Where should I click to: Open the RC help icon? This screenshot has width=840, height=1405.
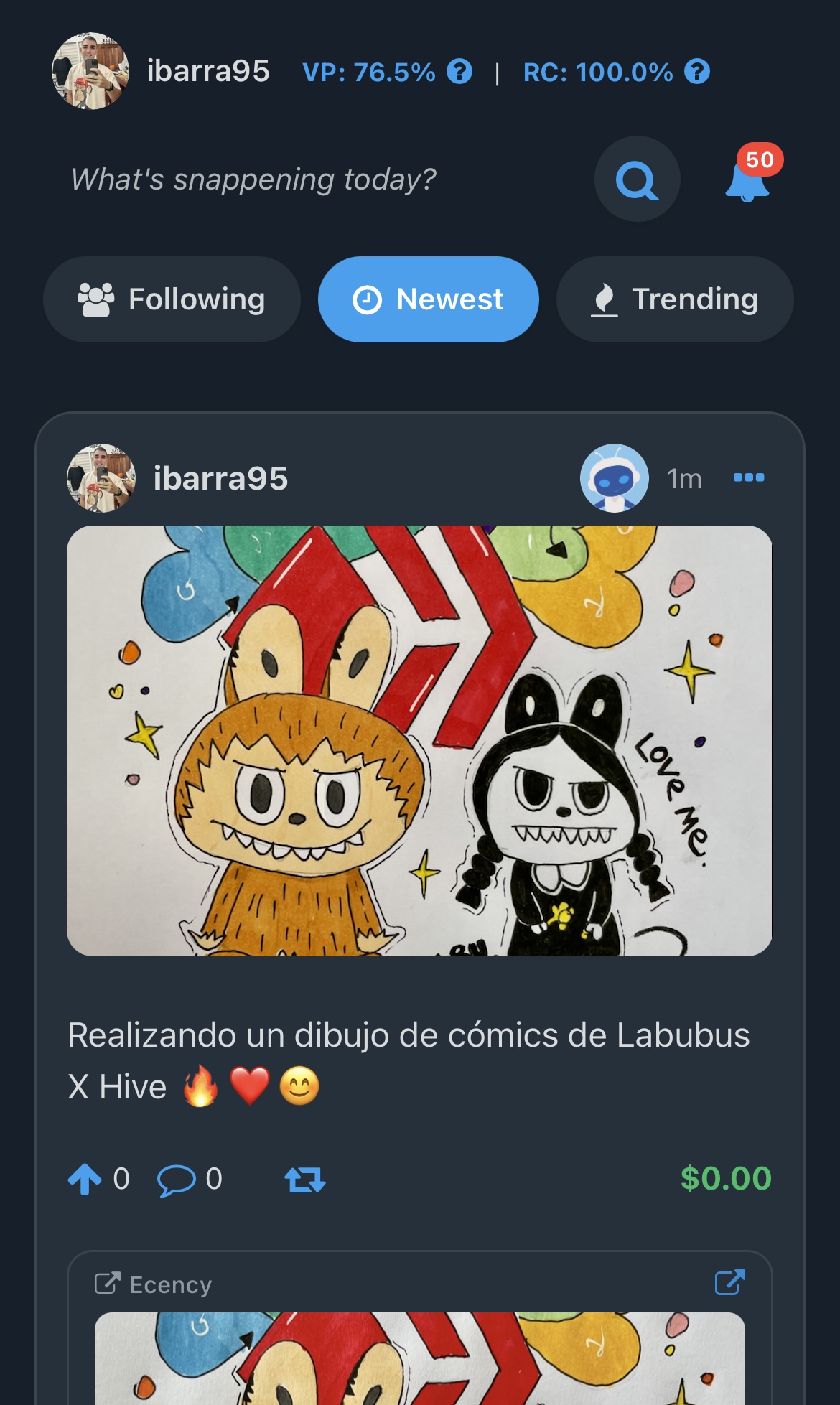click(x=696, y=72)
